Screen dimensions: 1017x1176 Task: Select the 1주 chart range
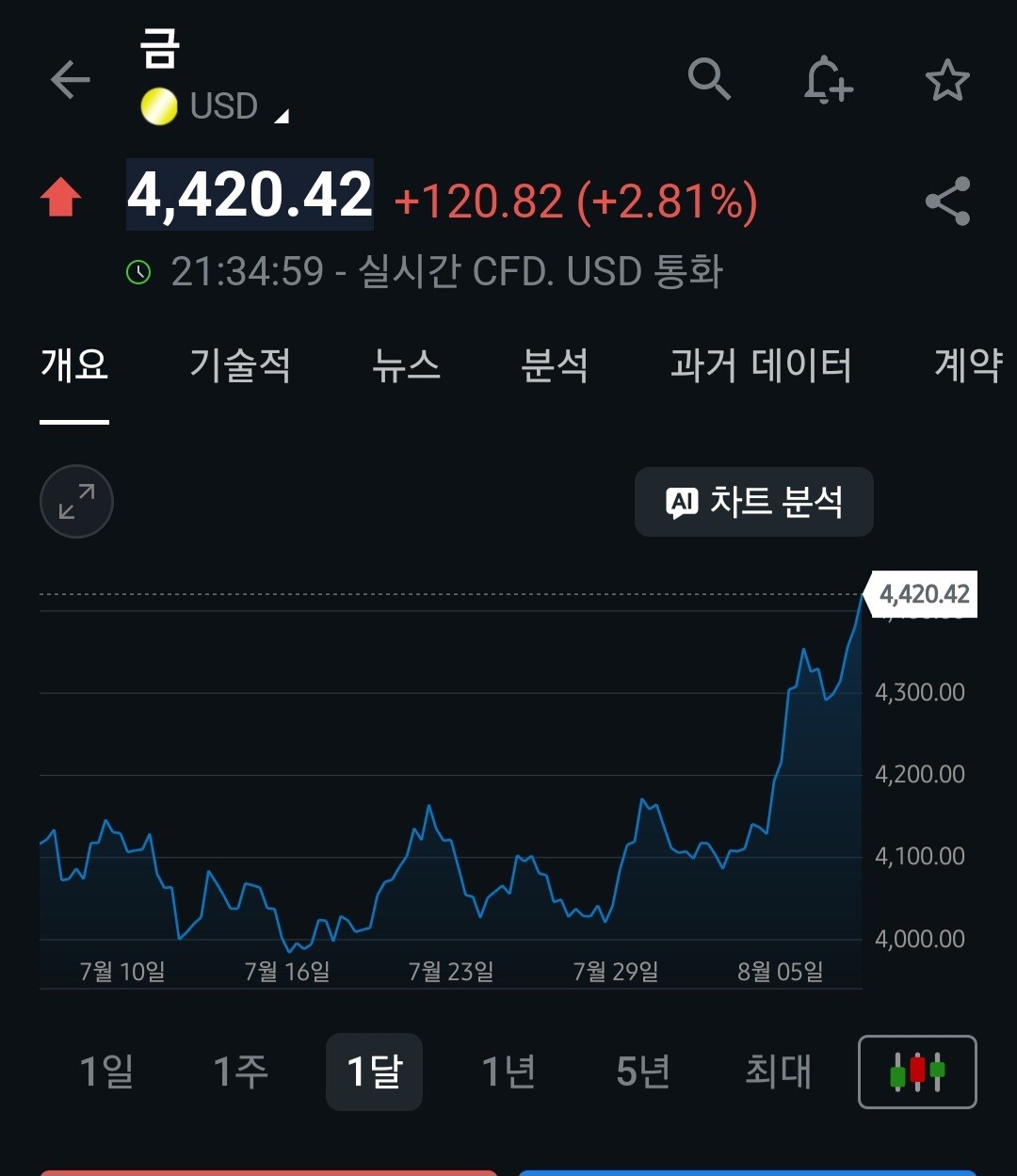[x=240, y=1071]
